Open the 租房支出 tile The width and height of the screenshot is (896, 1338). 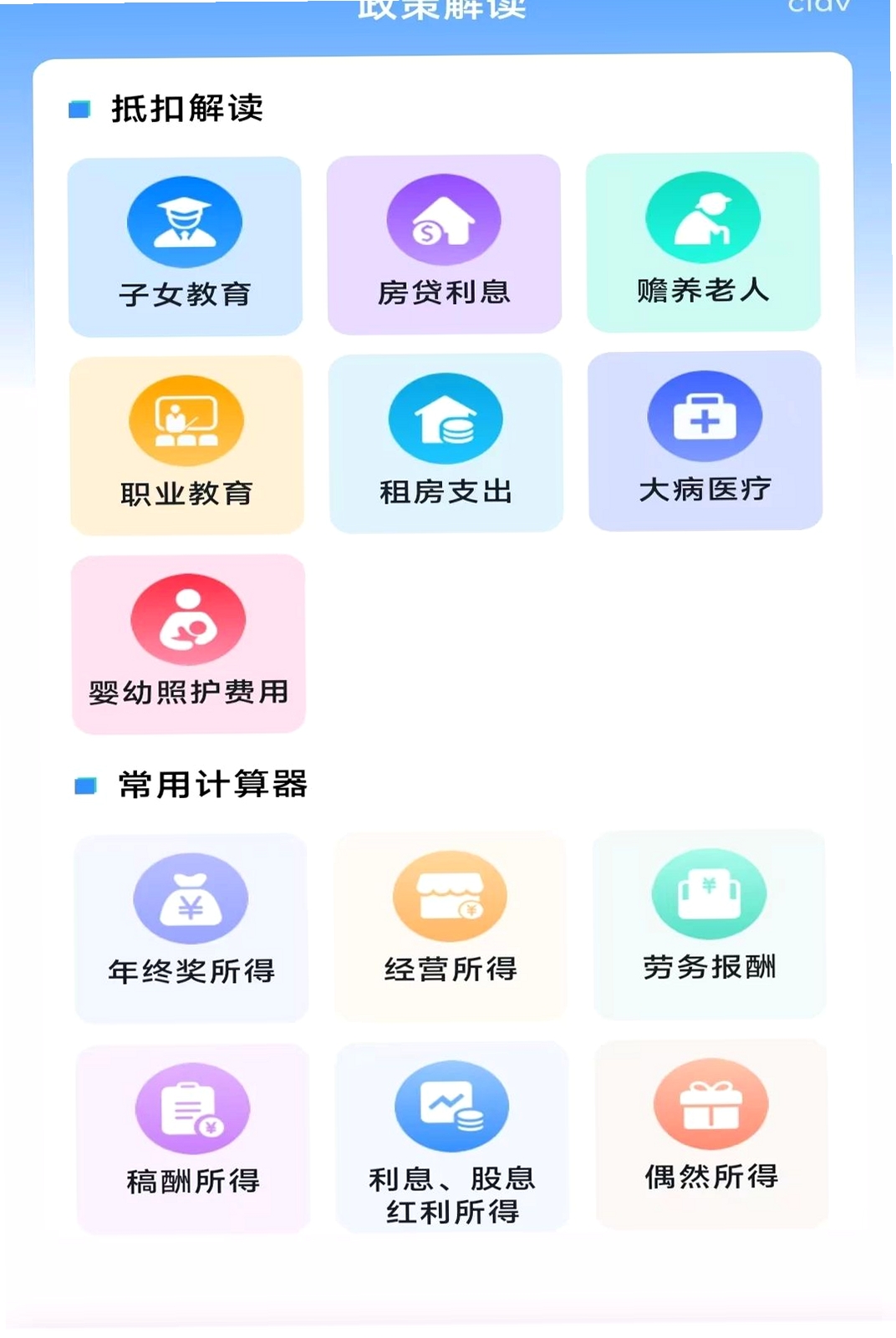(445, 443)
